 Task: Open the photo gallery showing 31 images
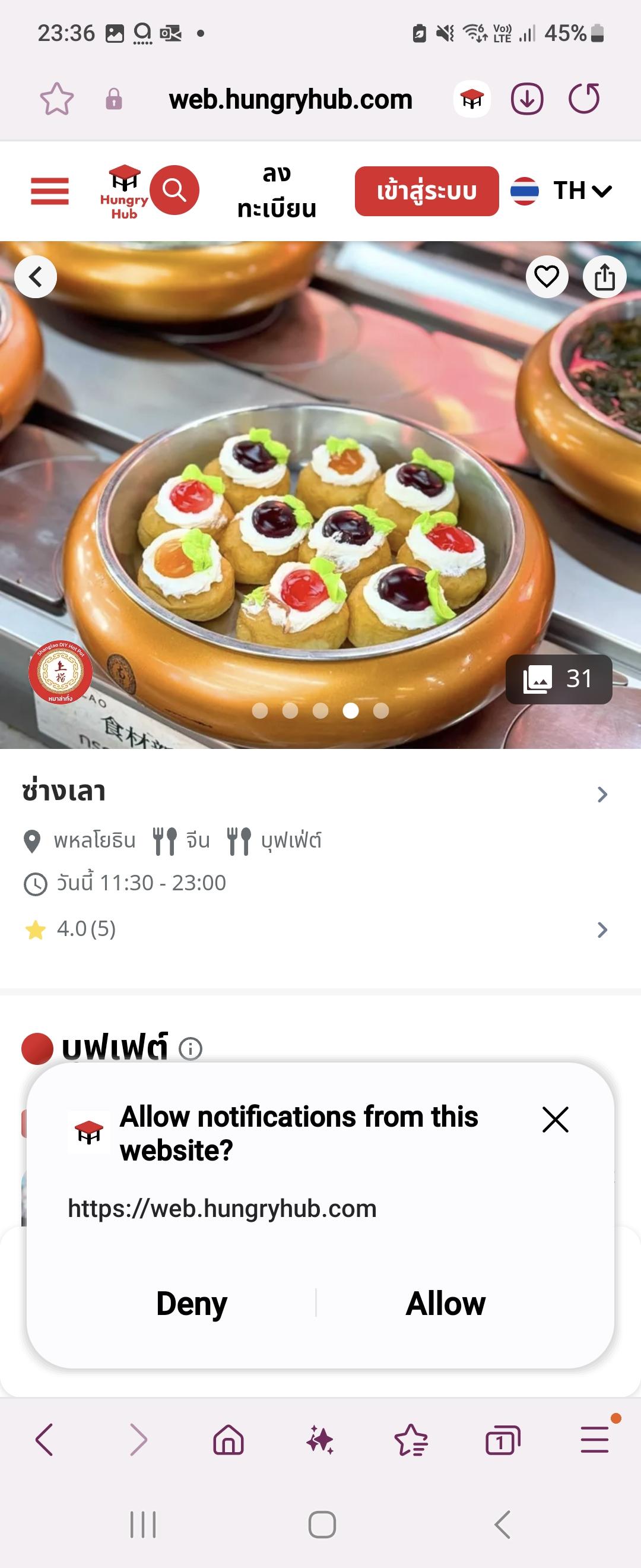tap(560, 679)
